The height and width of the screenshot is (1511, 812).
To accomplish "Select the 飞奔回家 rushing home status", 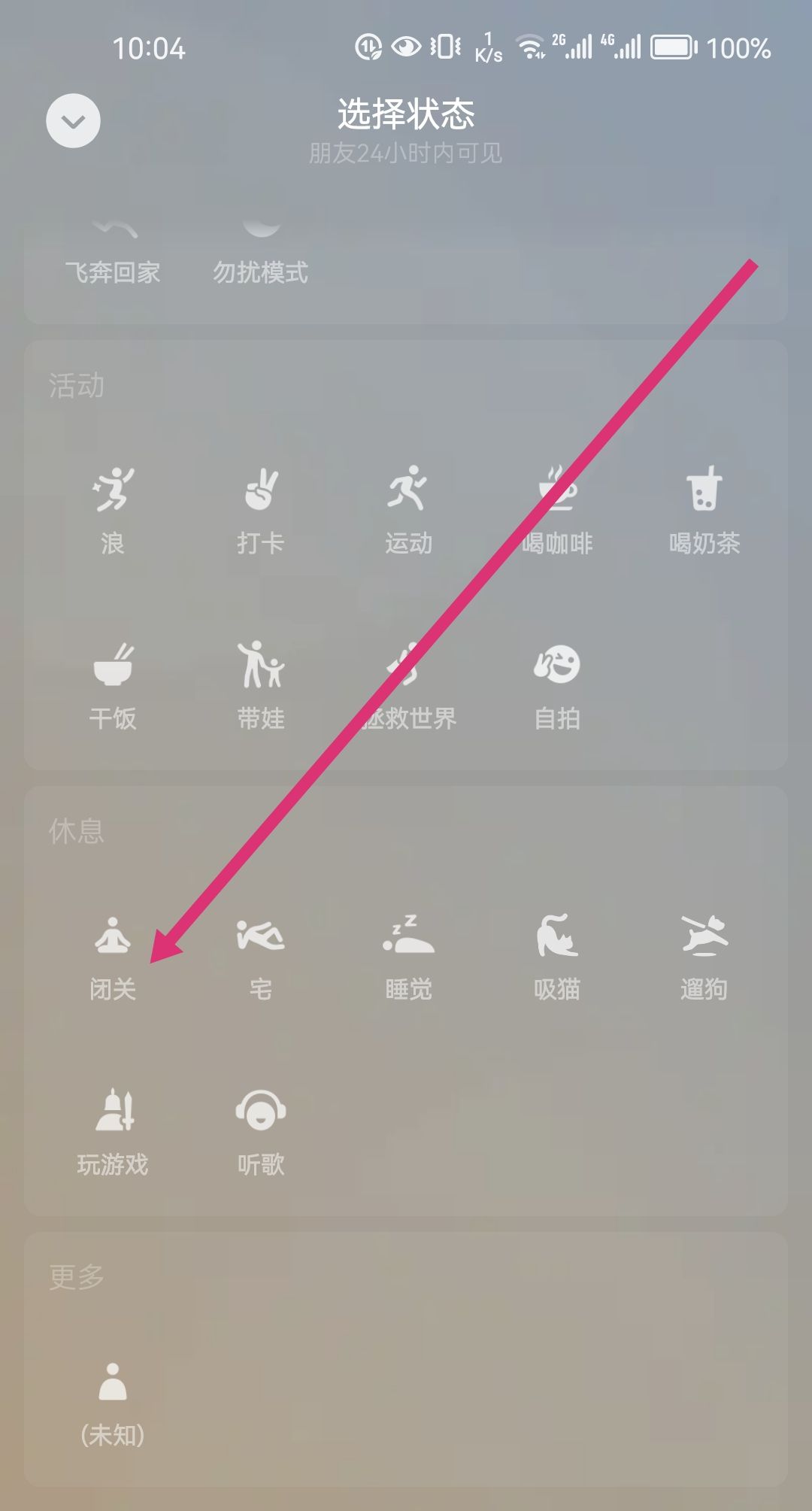I will pos(113,248).
